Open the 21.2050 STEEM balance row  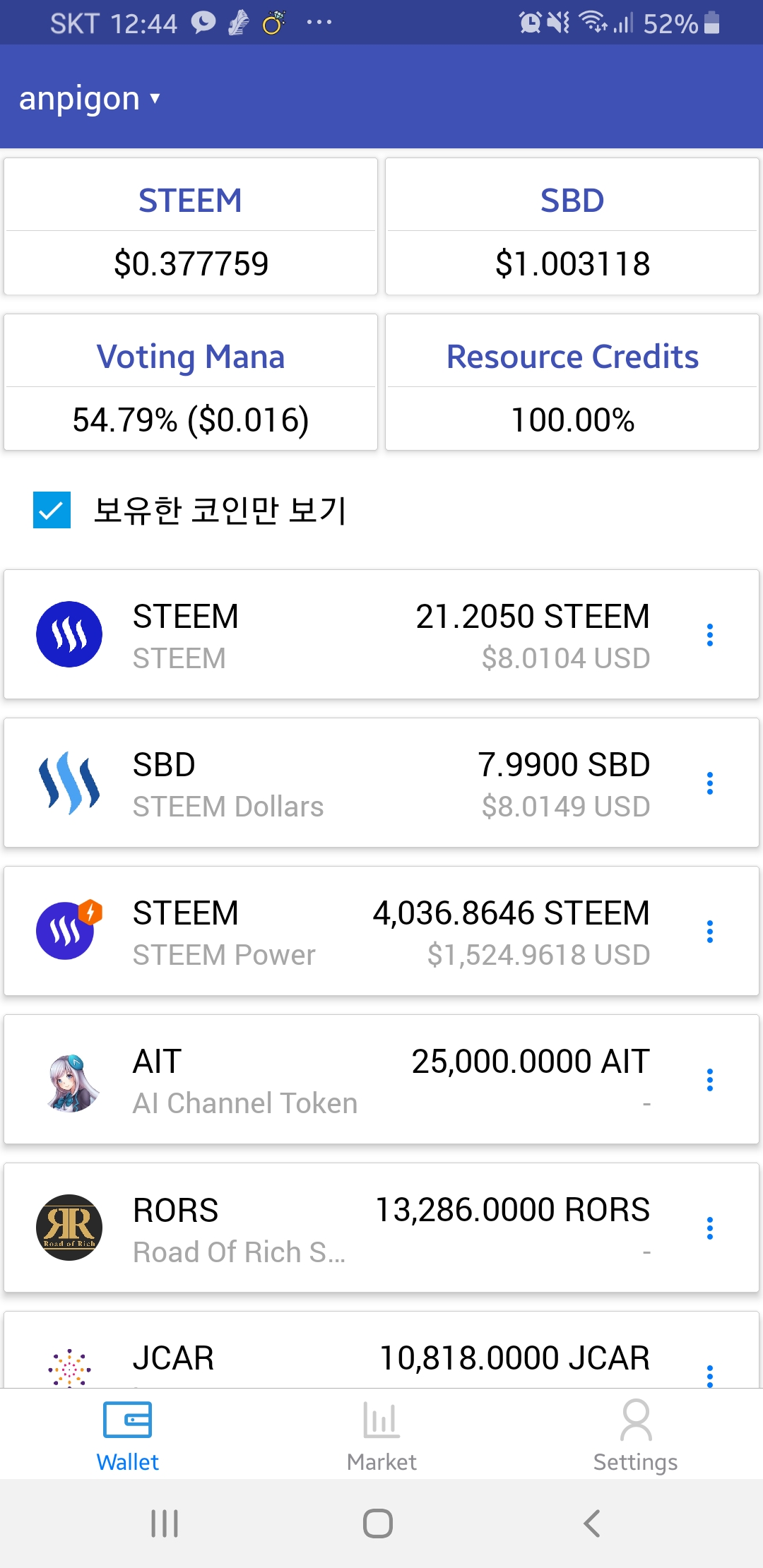pos(353,635)
